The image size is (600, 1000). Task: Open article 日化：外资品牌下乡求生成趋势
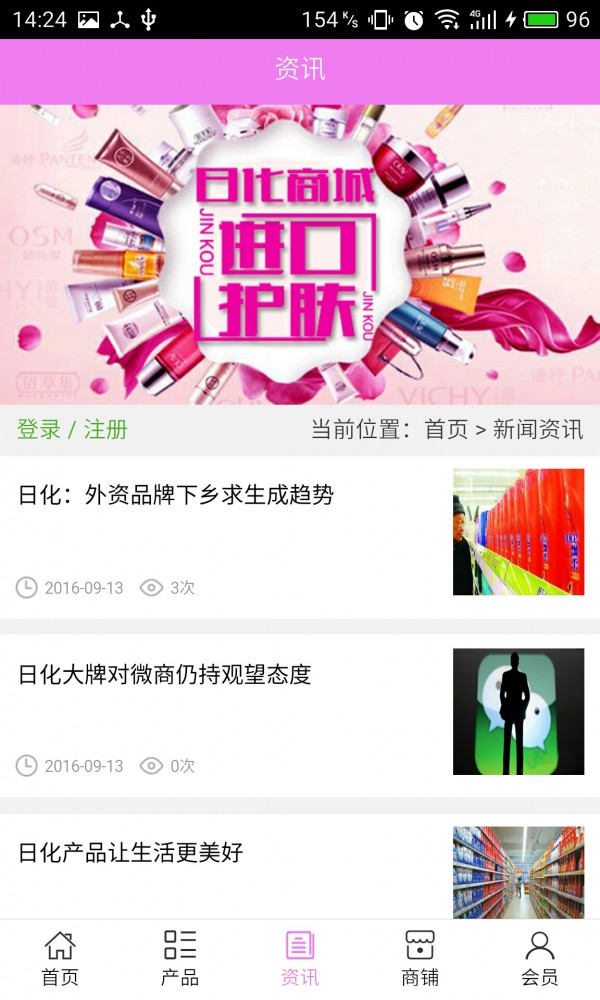[176, 494]
